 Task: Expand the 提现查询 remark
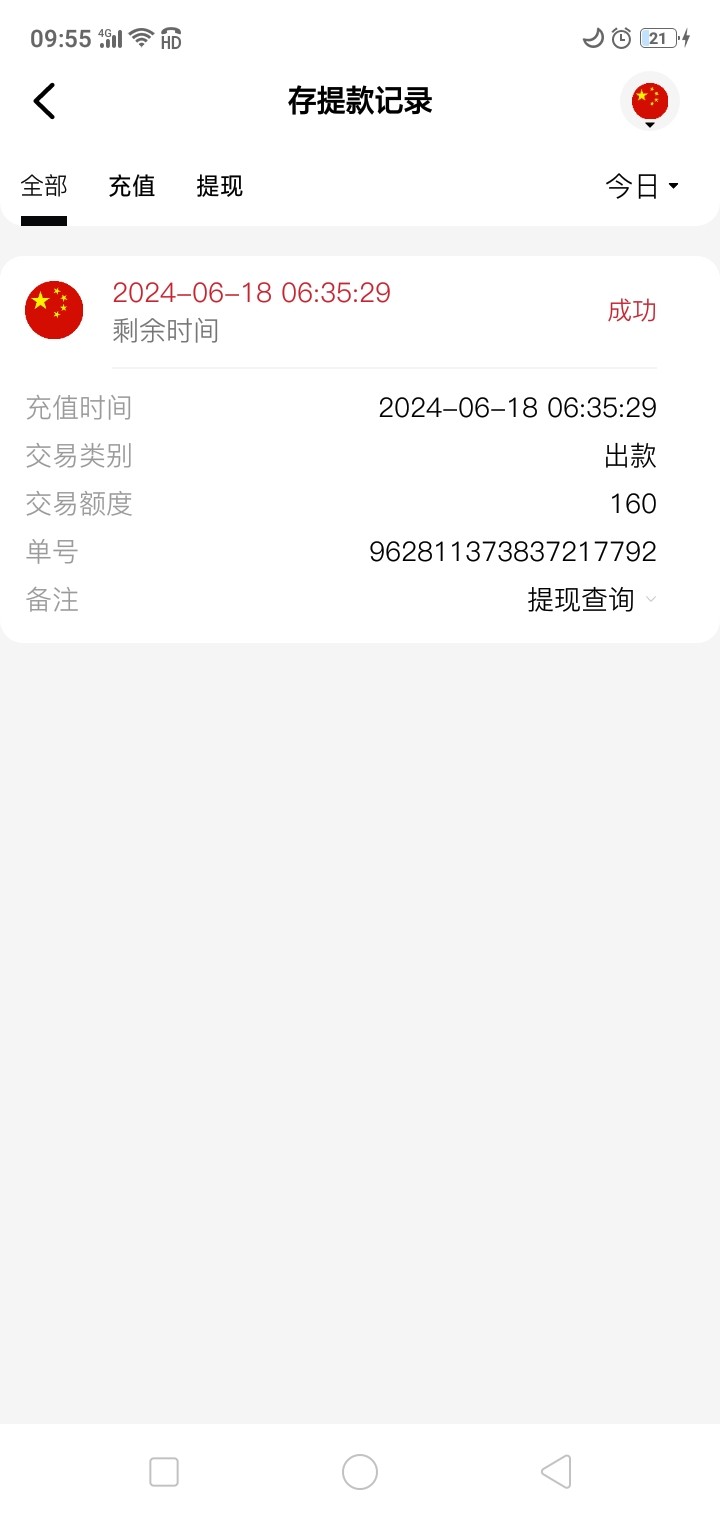(592, 600)
